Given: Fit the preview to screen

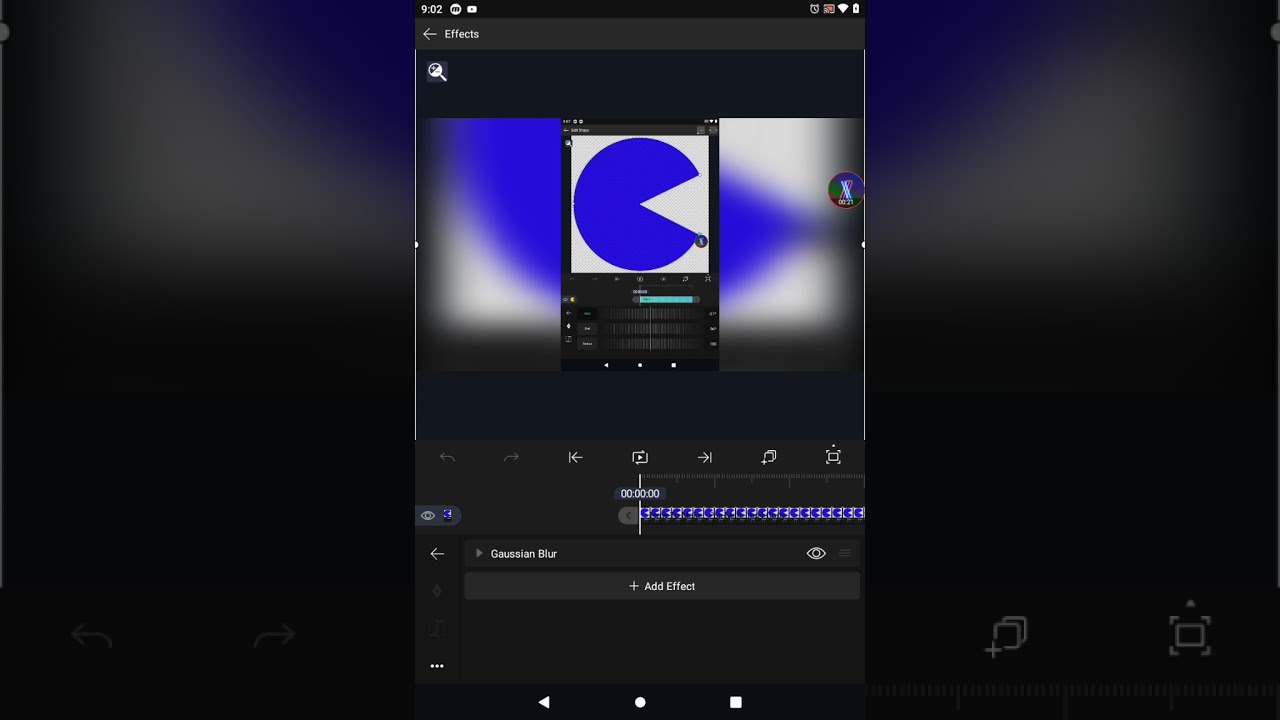Looking at the screenshot, I should coord(833,456).
